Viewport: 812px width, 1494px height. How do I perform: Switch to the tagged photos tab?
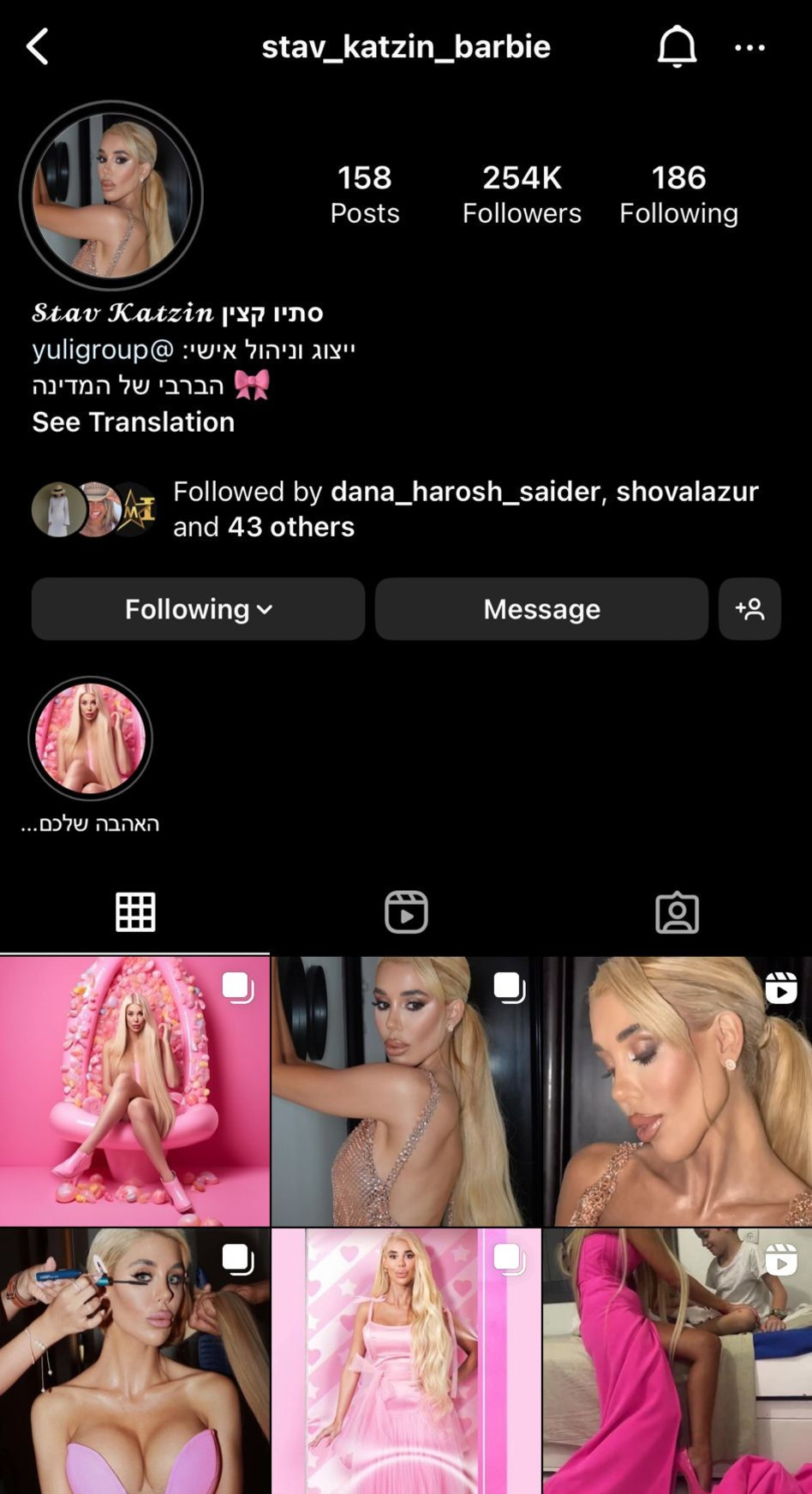coord(677,912)
